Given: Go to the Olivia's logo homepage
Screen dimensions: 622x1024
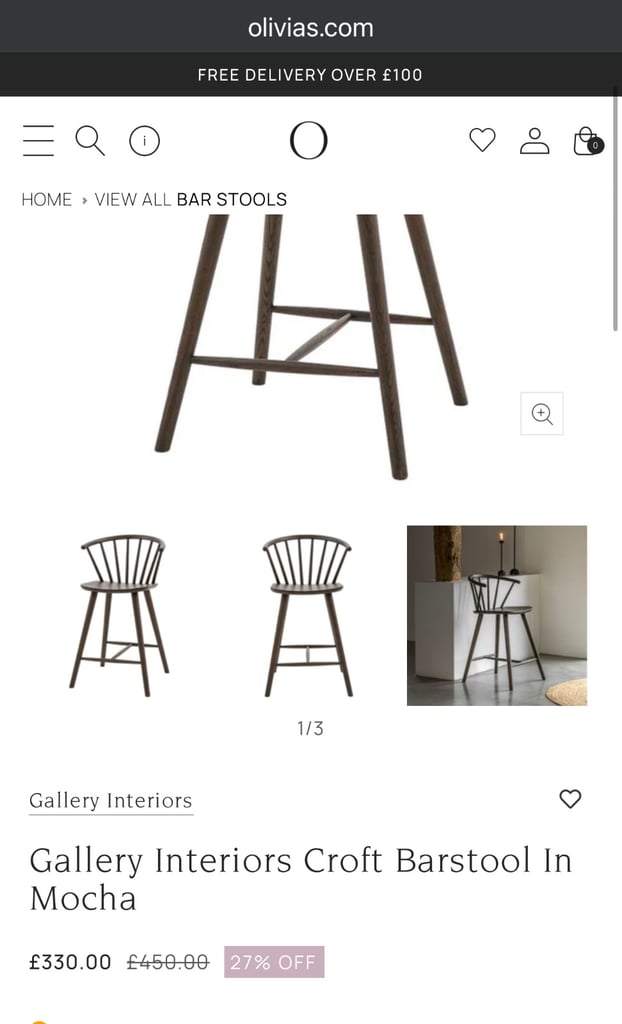Looking at the screenshot, I should click(x=308, y=140).
